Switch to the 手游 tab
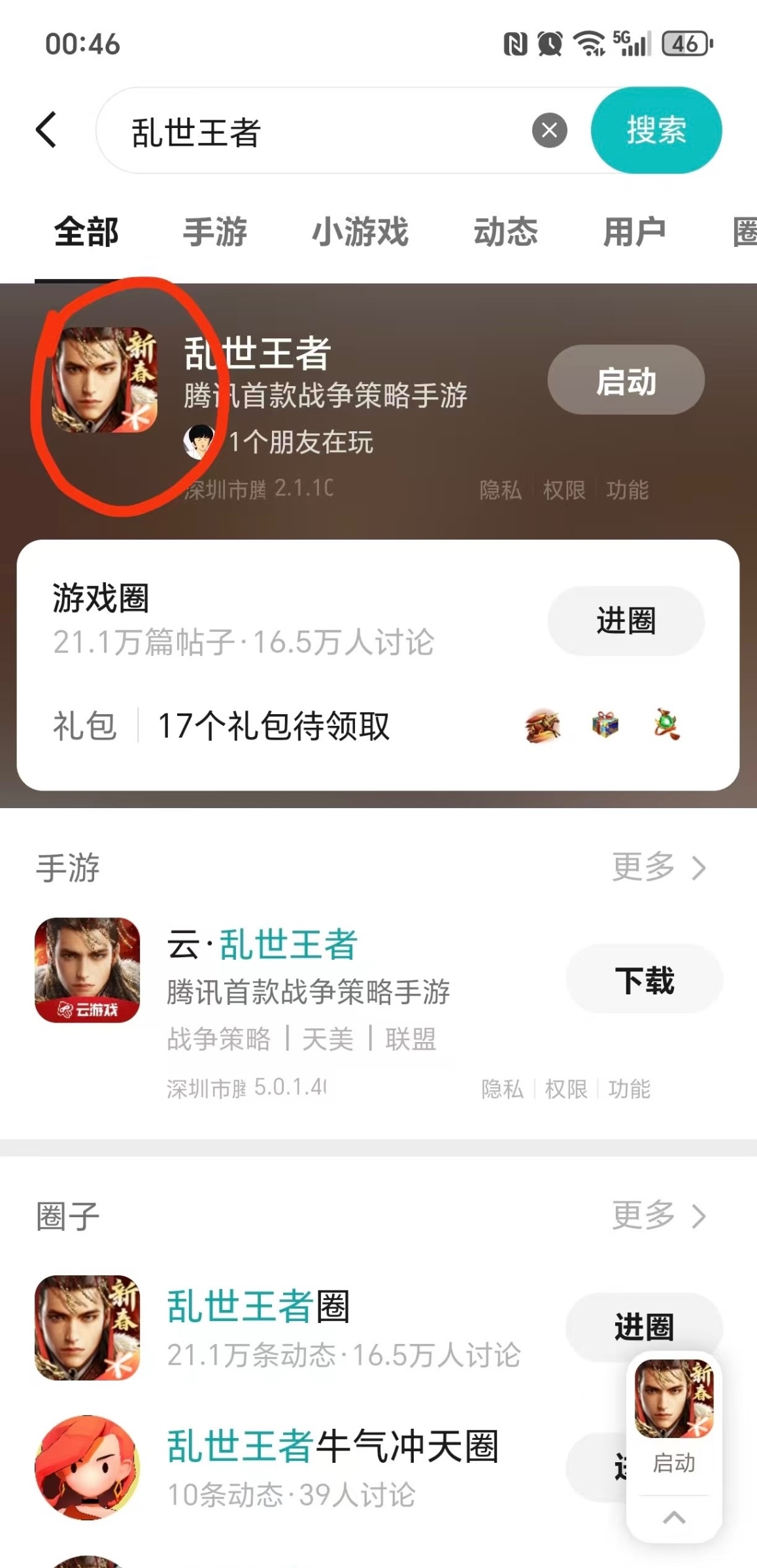Image resolution: width=757 pixels, height=1568 pixels. click(214, 232)
